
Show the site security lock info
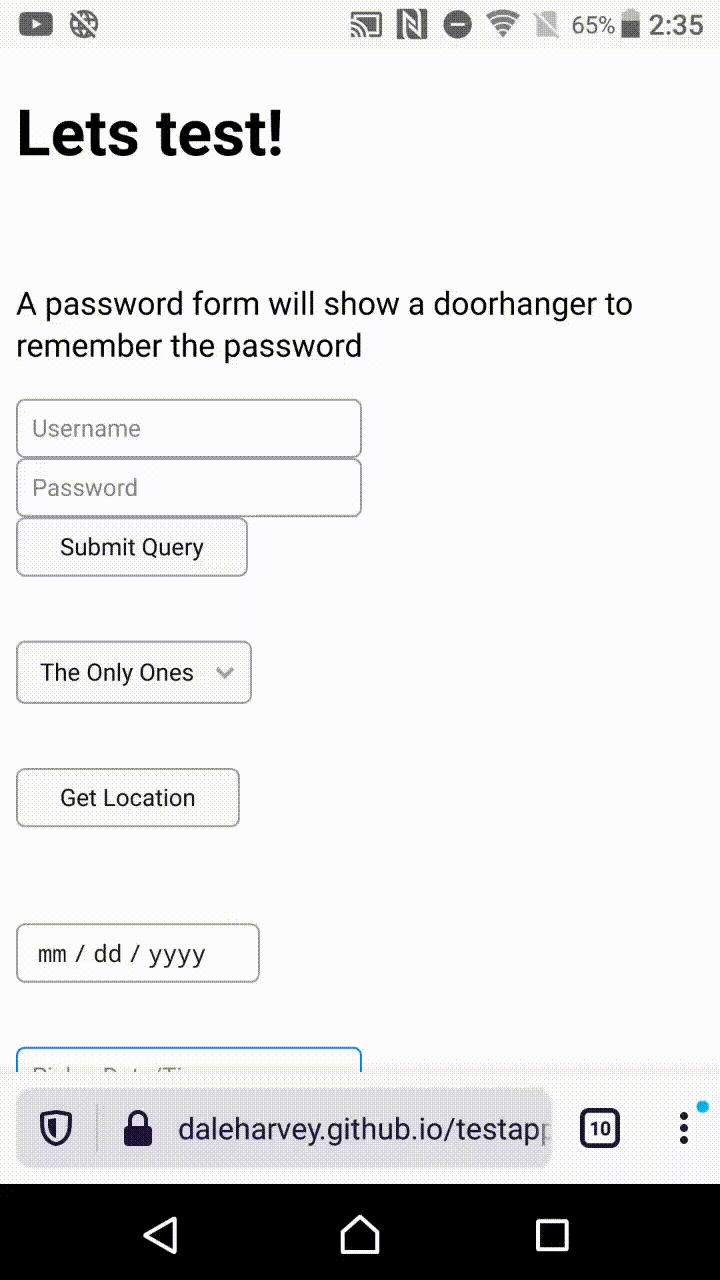click(137, 1129)
